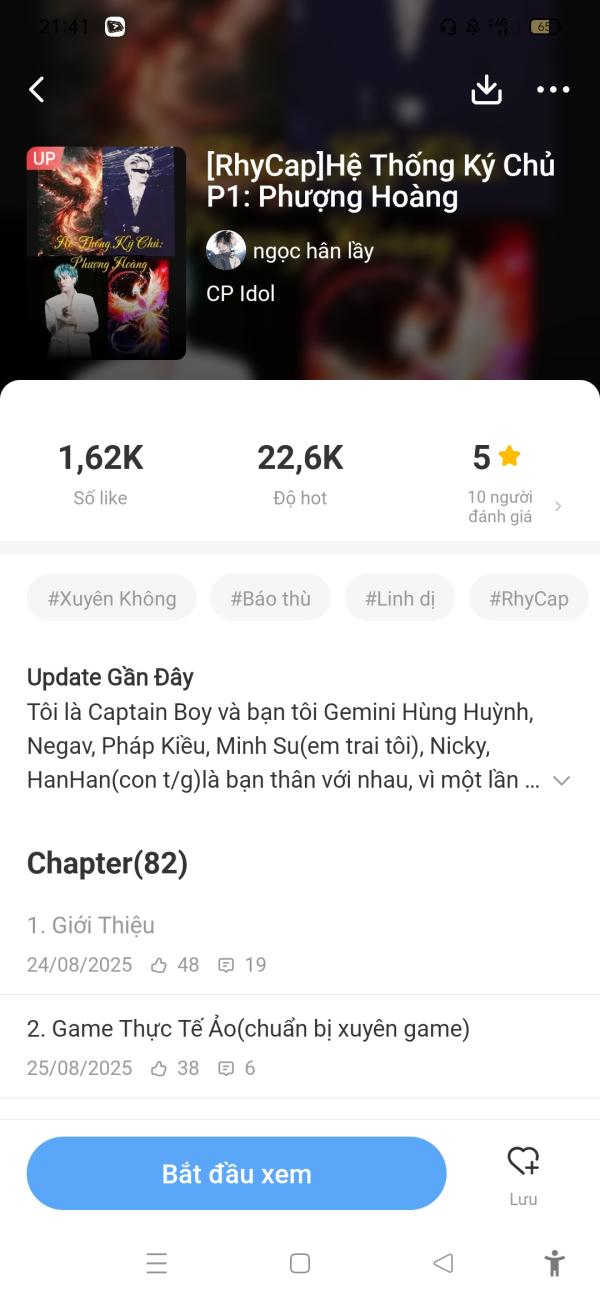Select the #Xuyên Không tag
This screenshot has width=600, height=1300.
click(112, 599)
